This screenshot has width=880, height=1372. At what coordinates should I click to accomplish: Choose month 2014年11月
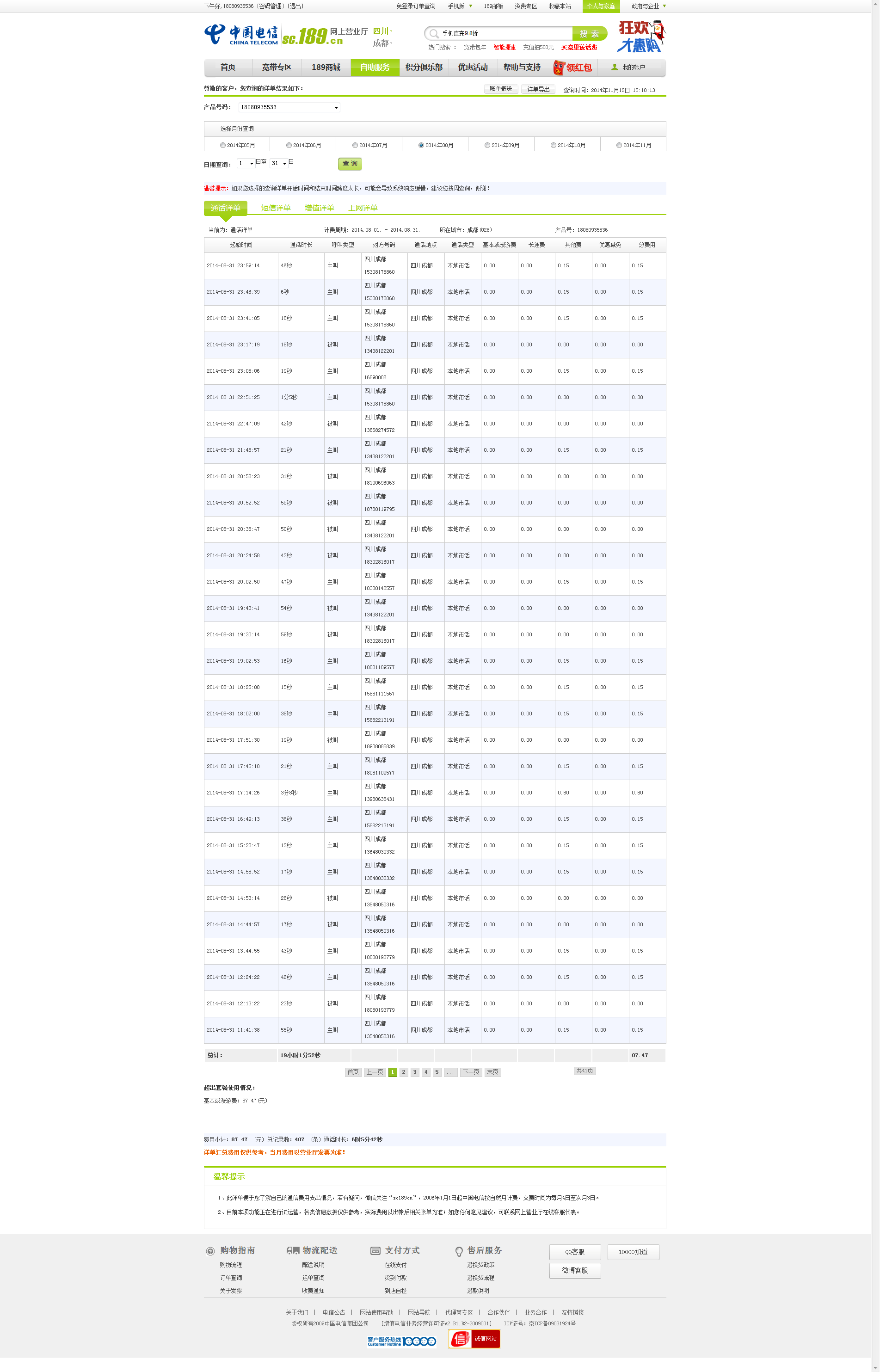(619, 145)
